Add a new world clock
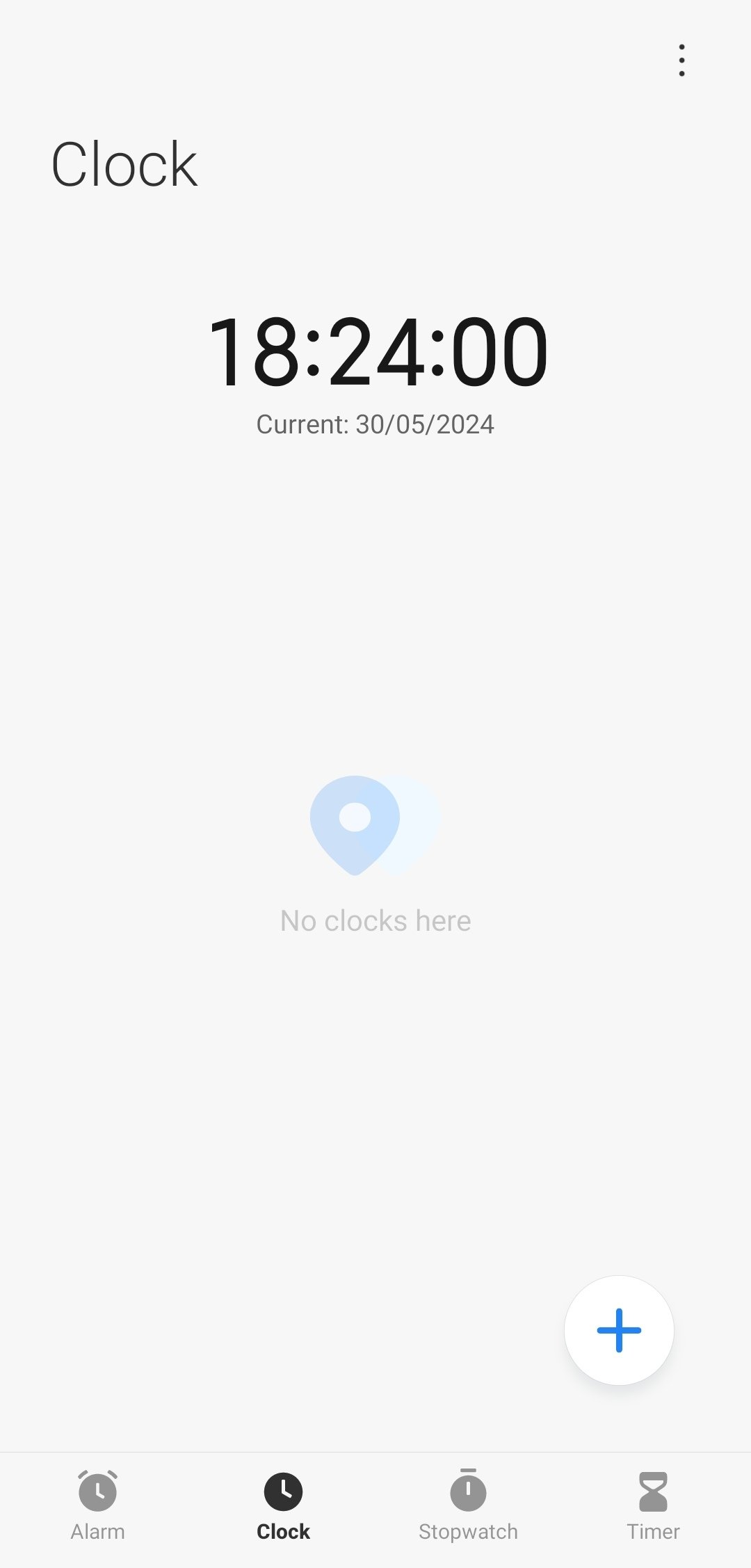This screenshot has height=1568, width=751. (x=619, y=1330)
